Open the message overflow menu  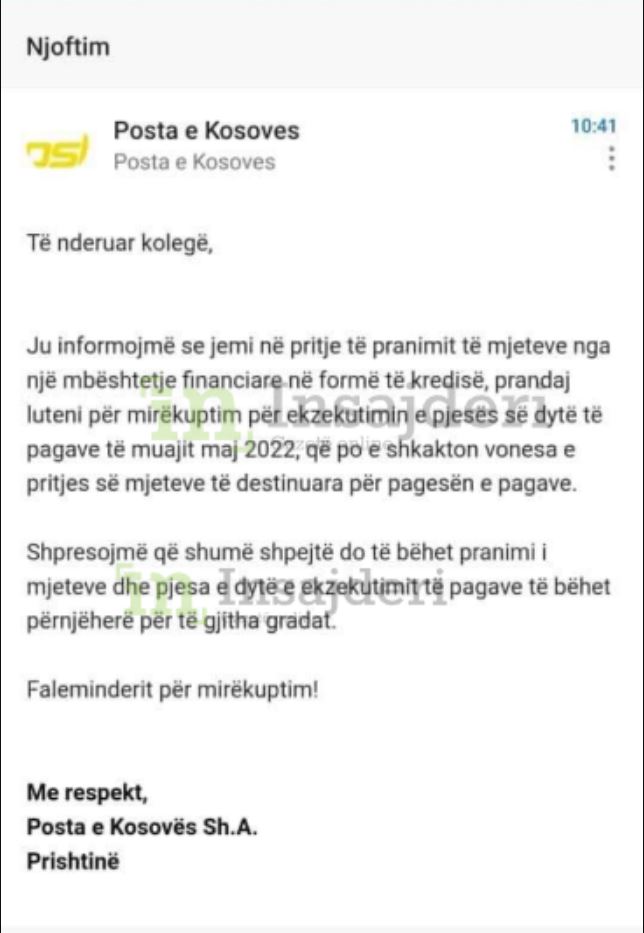(x=611, y=159)
